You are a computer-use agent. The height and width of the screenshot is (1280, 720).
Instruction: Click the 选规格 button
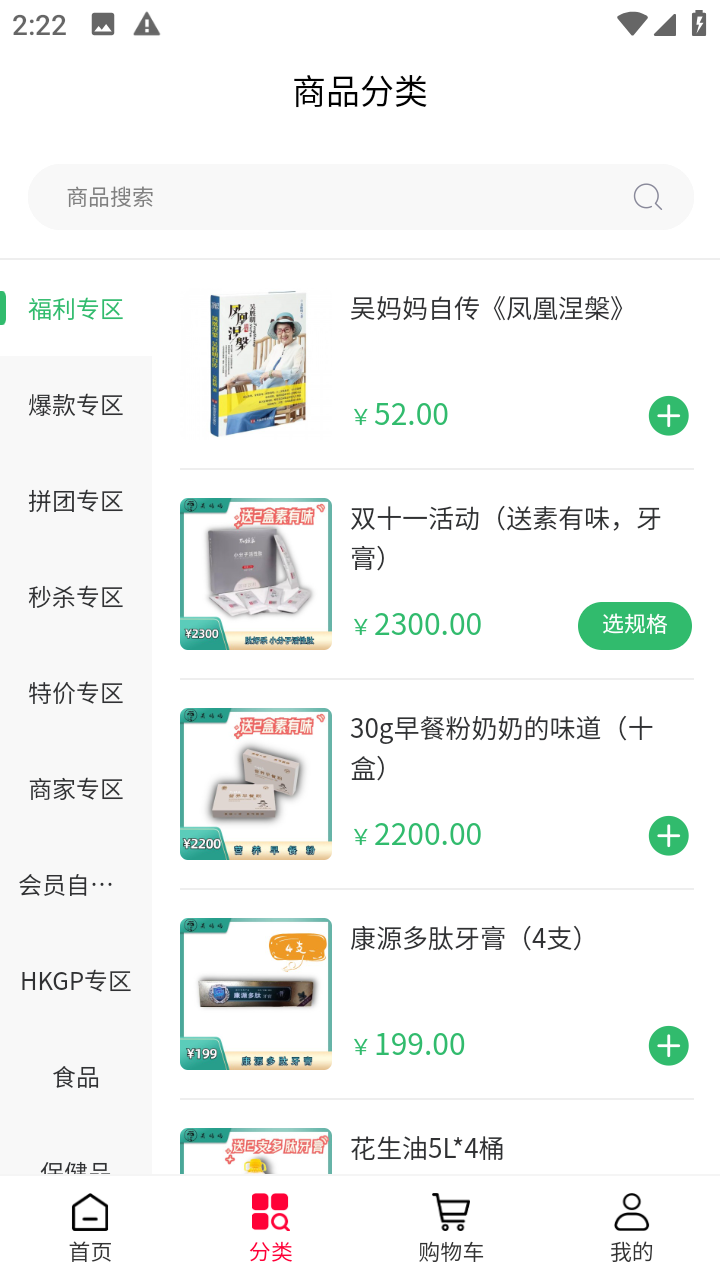pos(634,625)
